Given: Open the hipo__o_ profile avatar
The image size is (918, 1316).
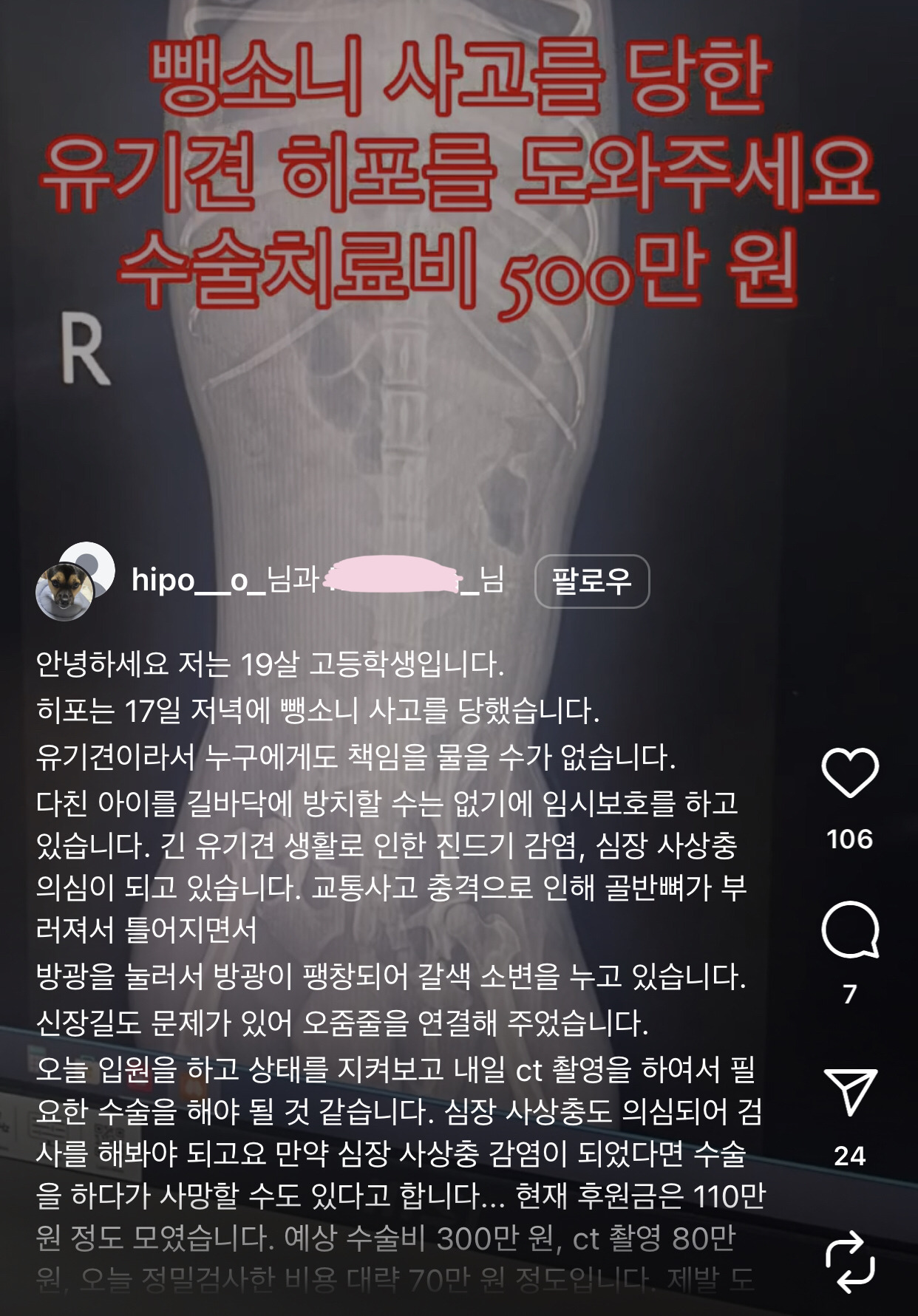Looking at the screenshot, I should click(67, 590).
